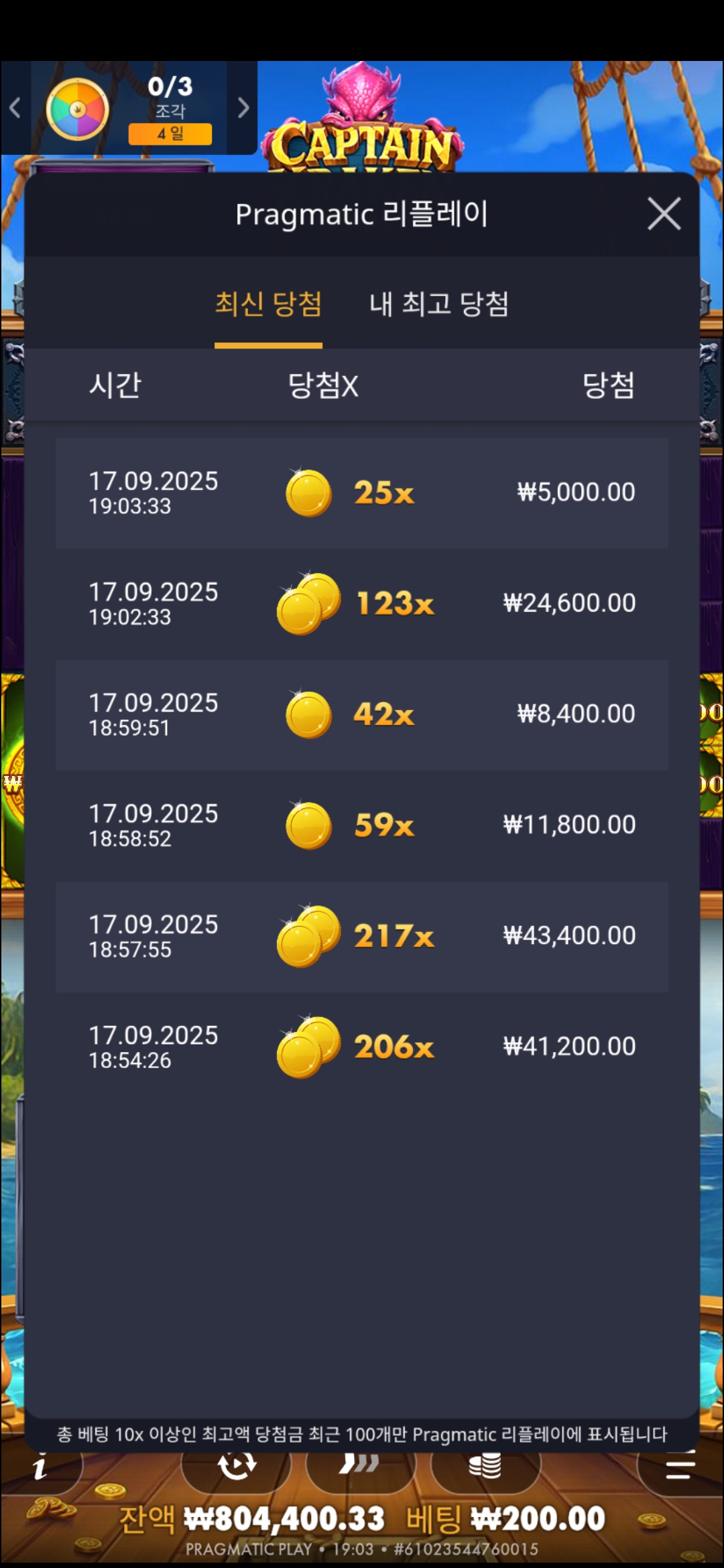The image size is (724, 1568).
Task: Close the Pragmatic 리플레이 dialog
Action: (x=664, y=214)
